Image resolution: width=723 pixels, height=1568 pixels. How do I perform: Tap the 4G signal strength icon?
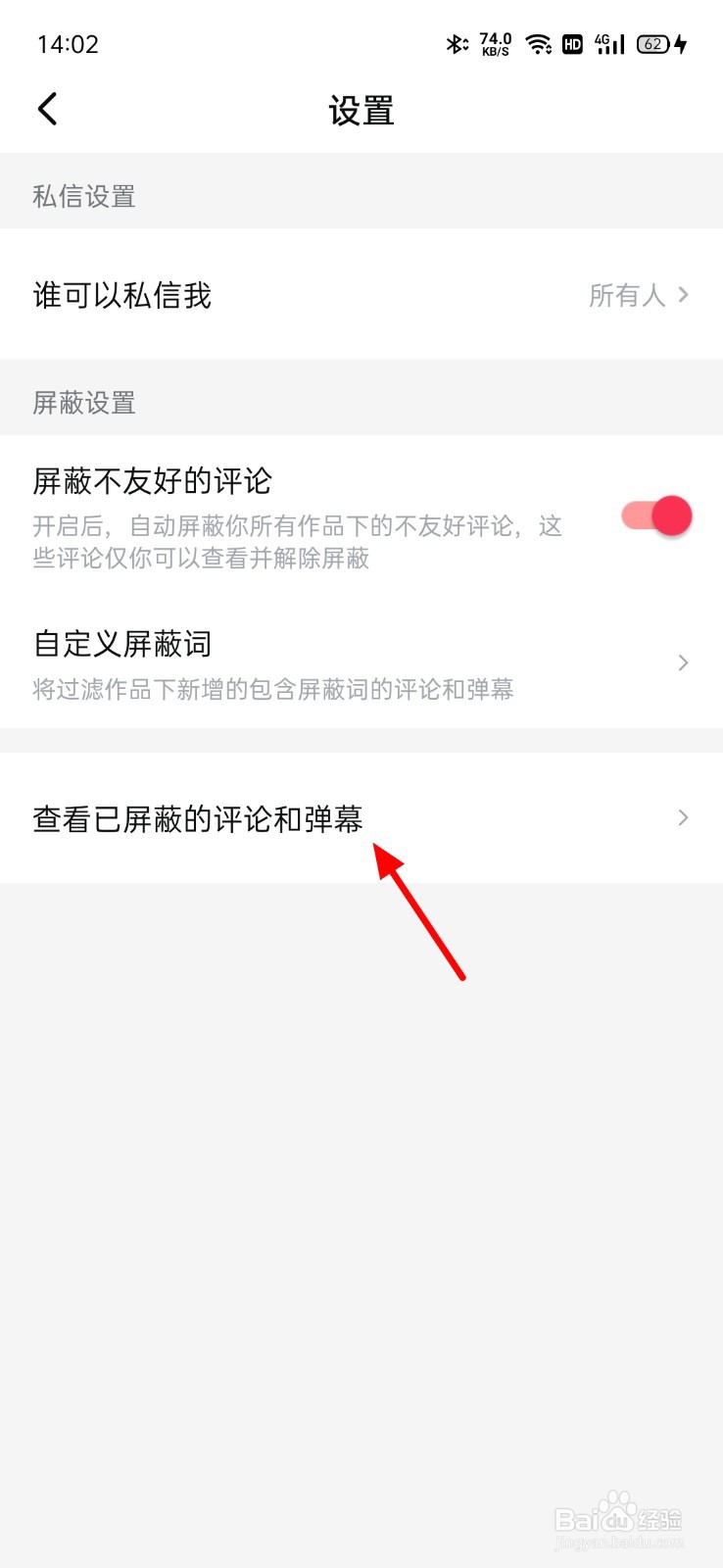pos(608,44)
